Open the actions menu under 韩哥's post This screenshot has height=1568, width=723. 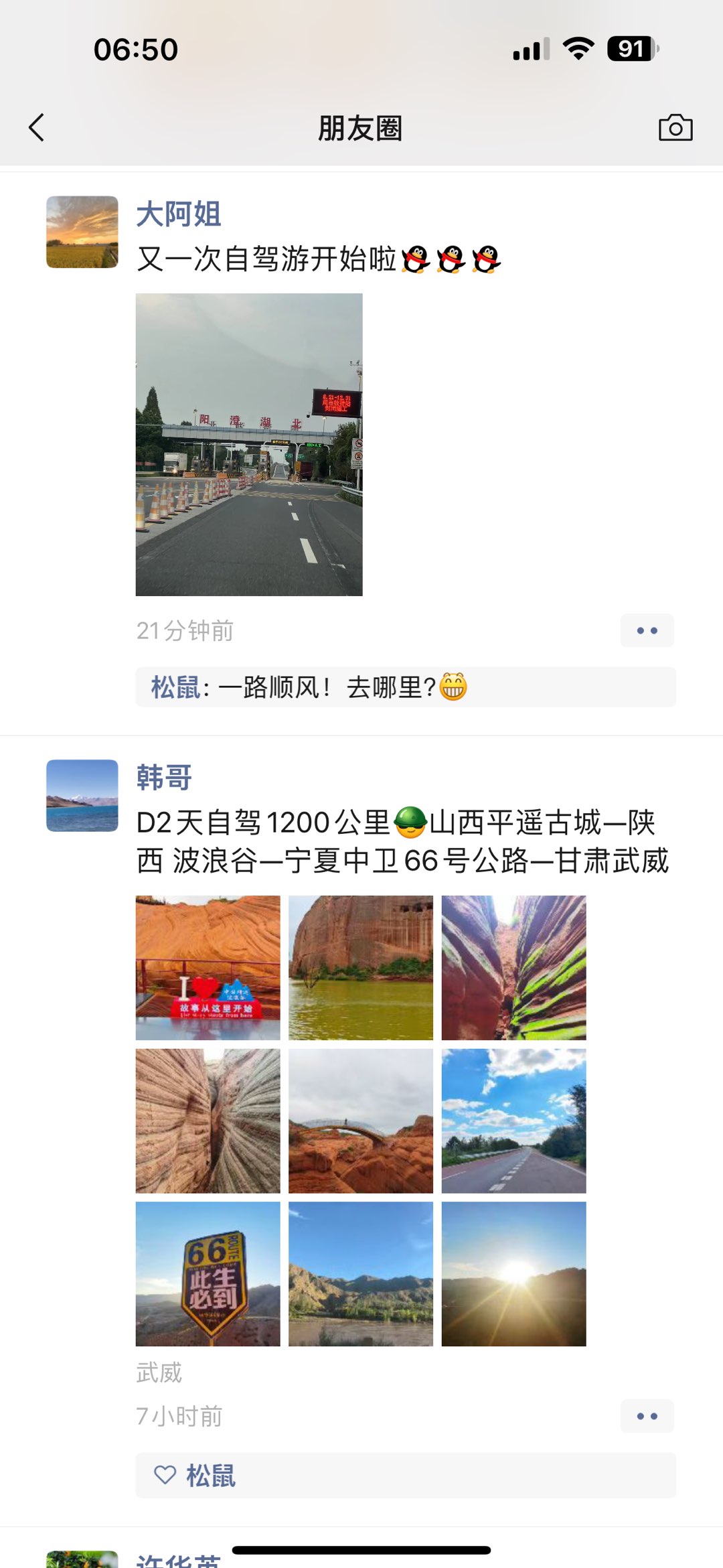[x=647, y=1416]
